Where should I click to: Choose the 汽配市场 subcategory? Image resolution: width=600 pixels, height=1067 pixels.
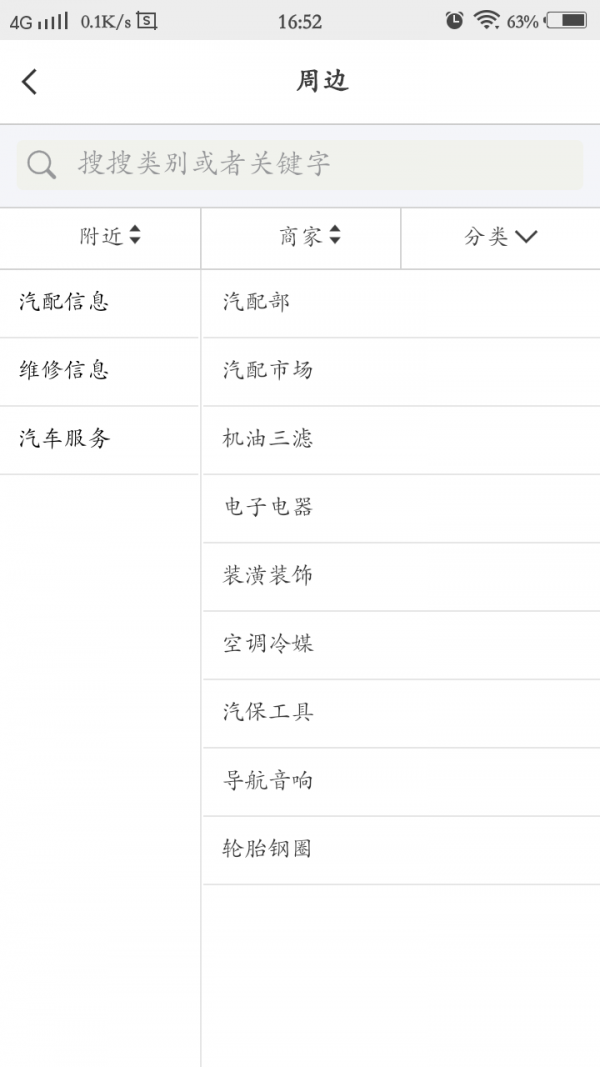click(x=400, y=370)
